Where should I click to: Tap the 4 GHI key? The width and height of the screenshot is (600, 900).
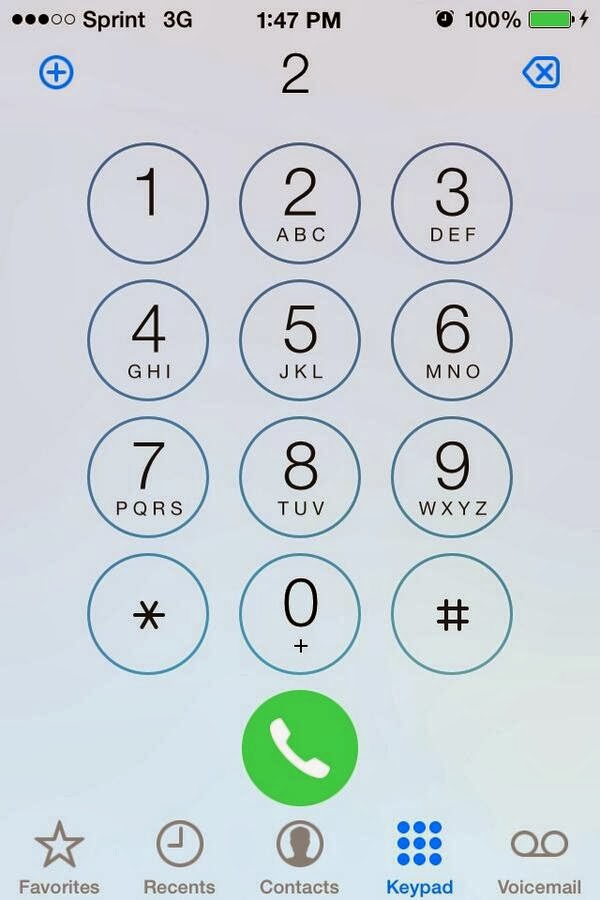(x=148, y=340)
